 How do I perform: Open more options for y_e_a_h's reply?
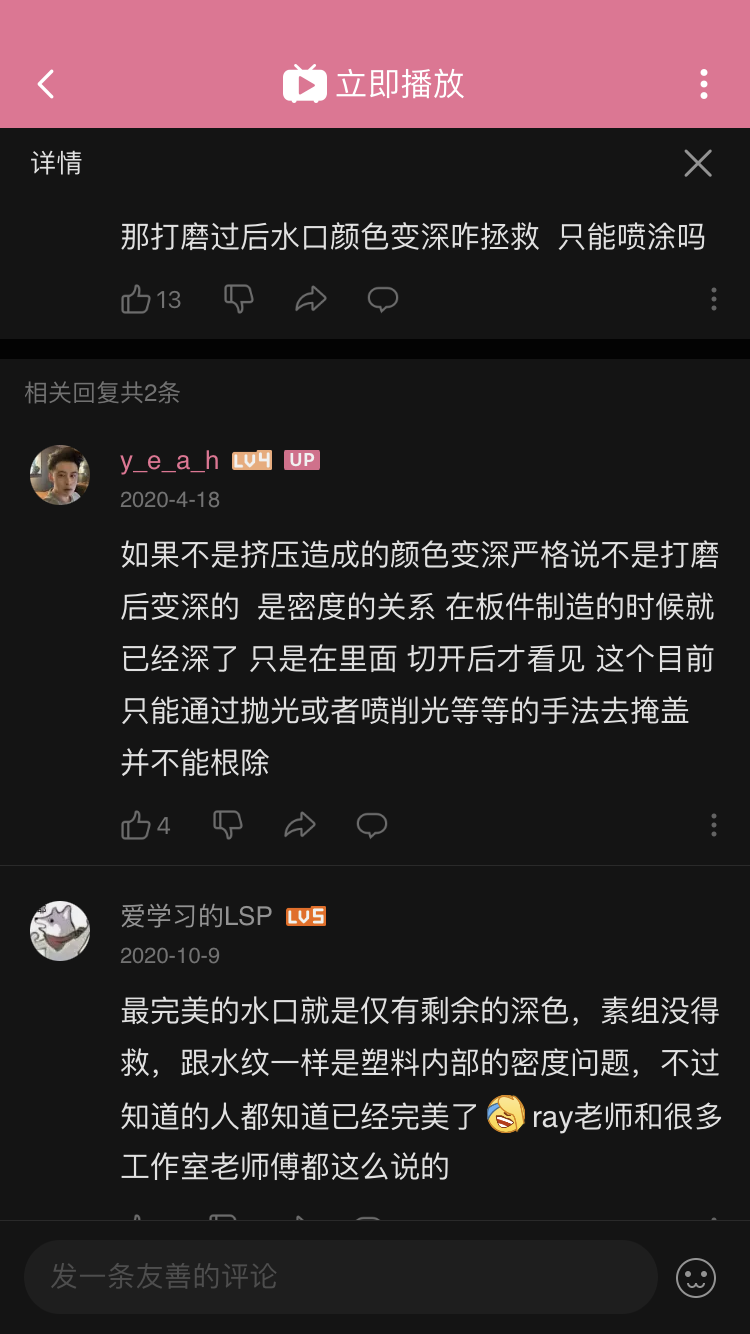(713, 825)
